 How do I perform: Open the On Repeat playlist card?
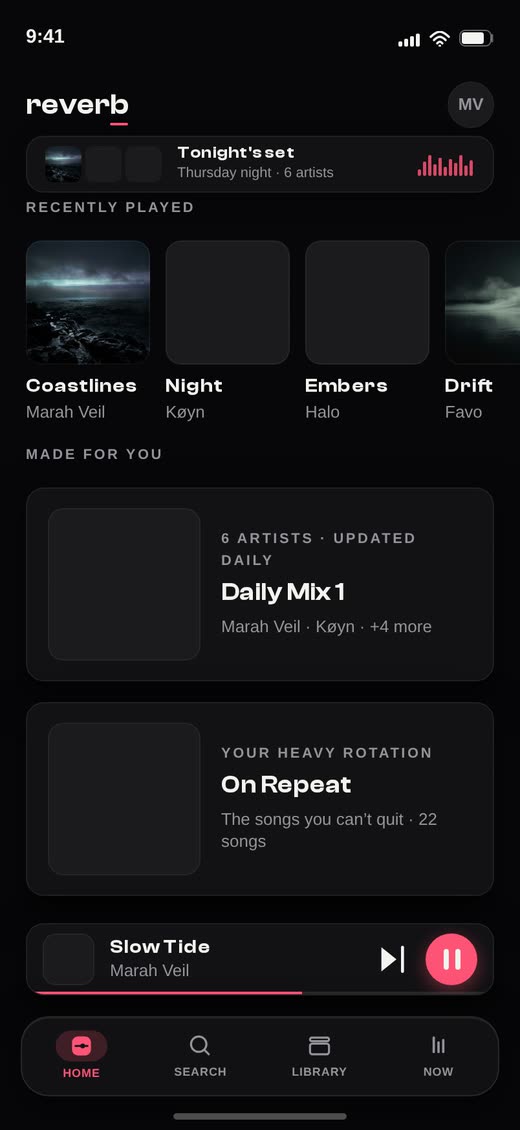pyautogui.click(x=260, y=799)
